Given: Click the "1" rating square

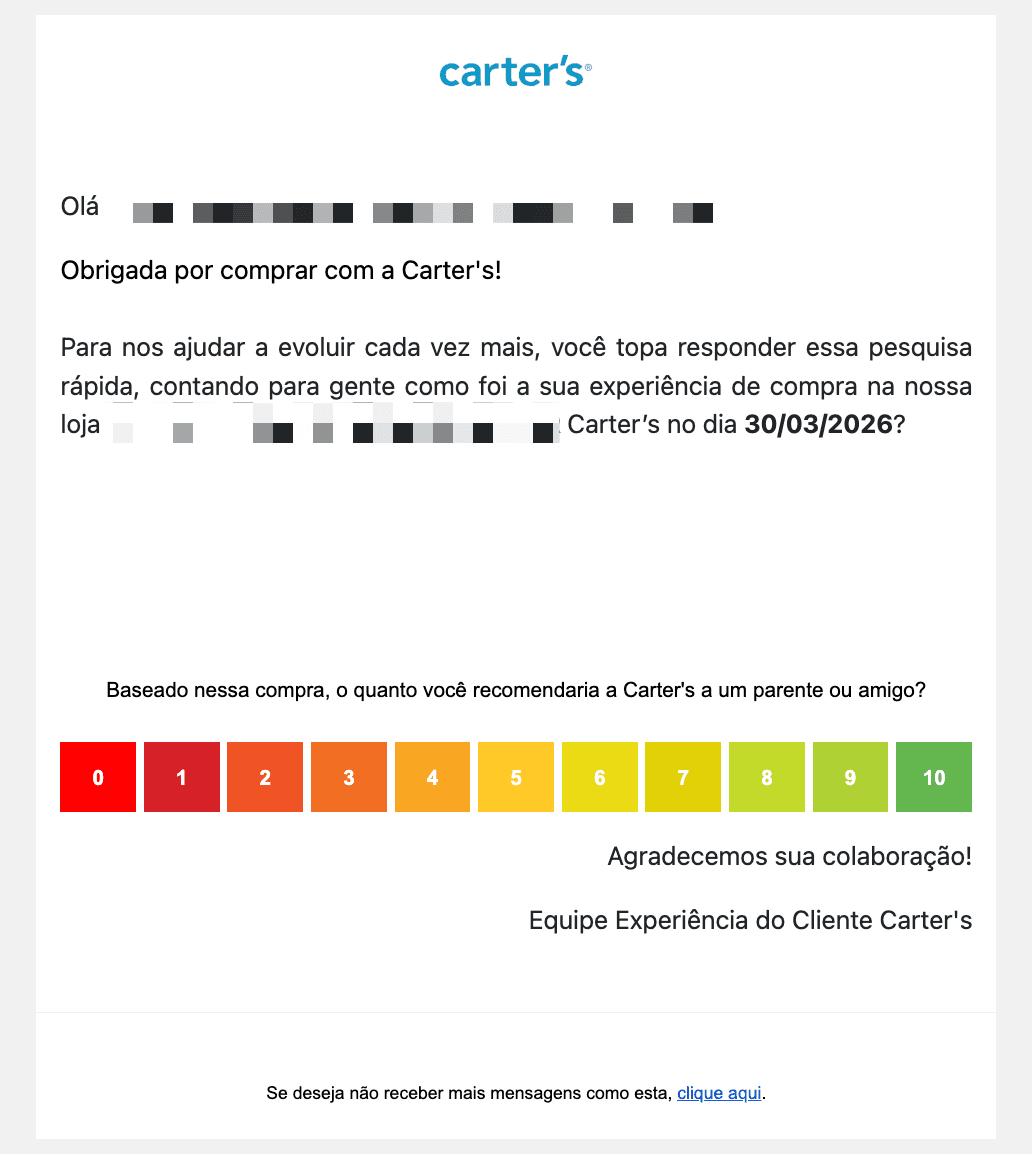Looking at the screenshot, I should point(181,777).
